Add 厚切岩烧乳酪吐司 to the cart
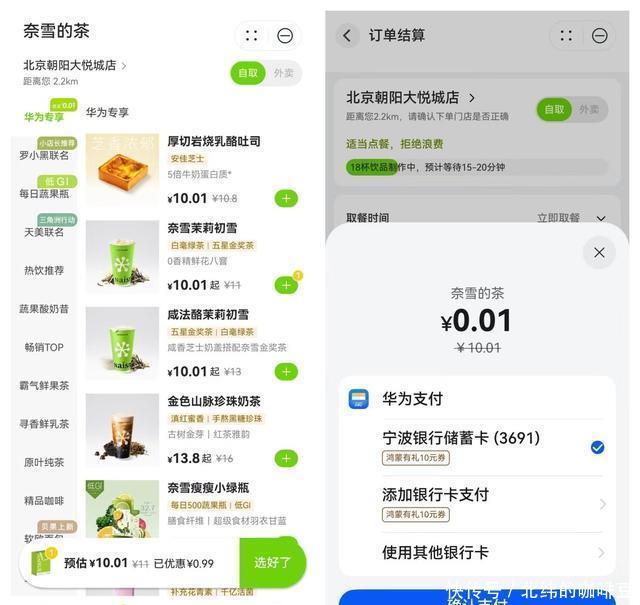The image size is (640, 605). tap(286, 199)
